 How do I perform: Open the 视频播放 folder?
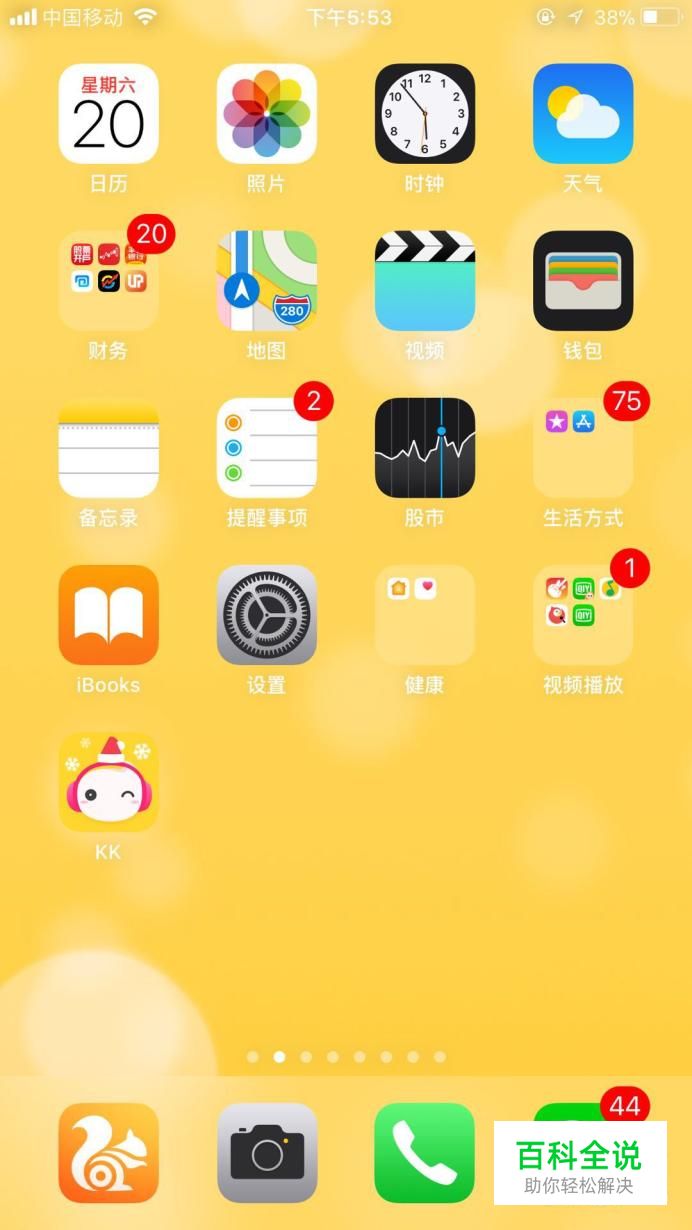(582, 615)
